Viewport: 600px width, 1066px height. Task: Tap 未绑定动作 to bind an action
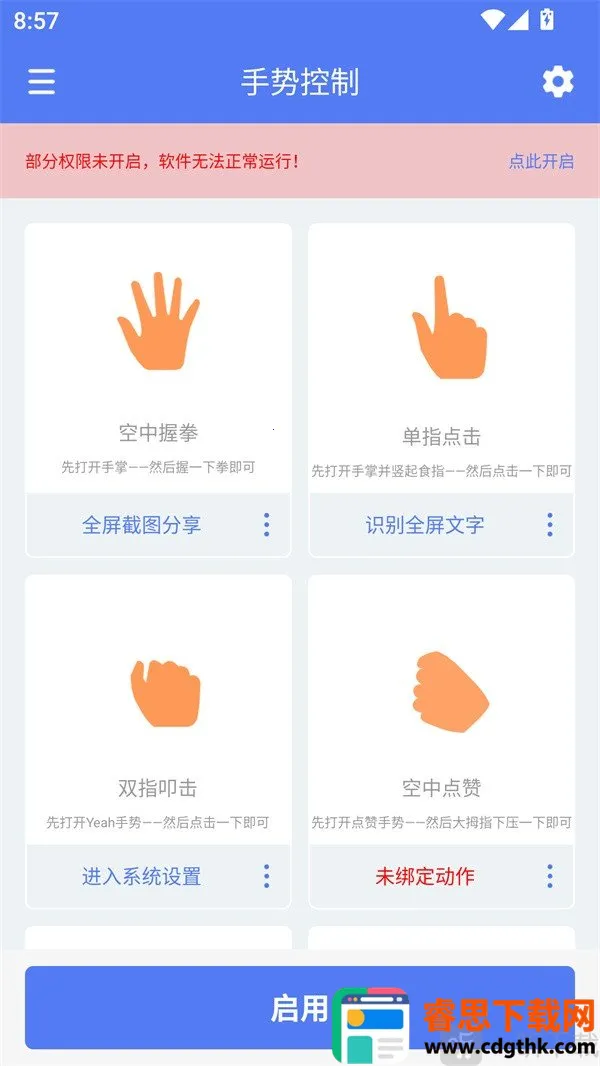pos(425,877)
